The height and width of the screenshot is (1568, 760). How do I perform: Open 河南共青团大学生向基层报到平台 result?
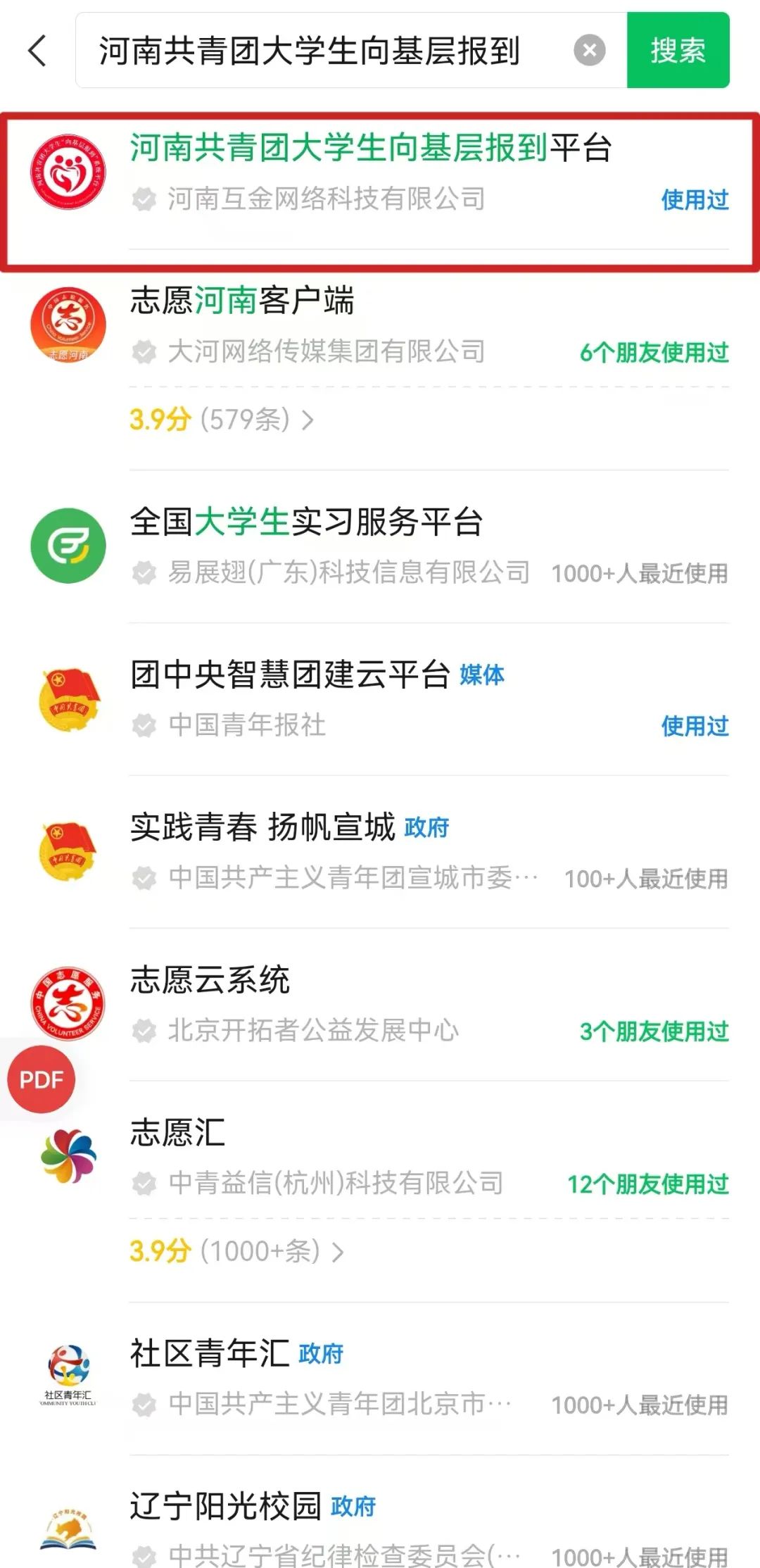pyautogui.click(x=370, y=149)
